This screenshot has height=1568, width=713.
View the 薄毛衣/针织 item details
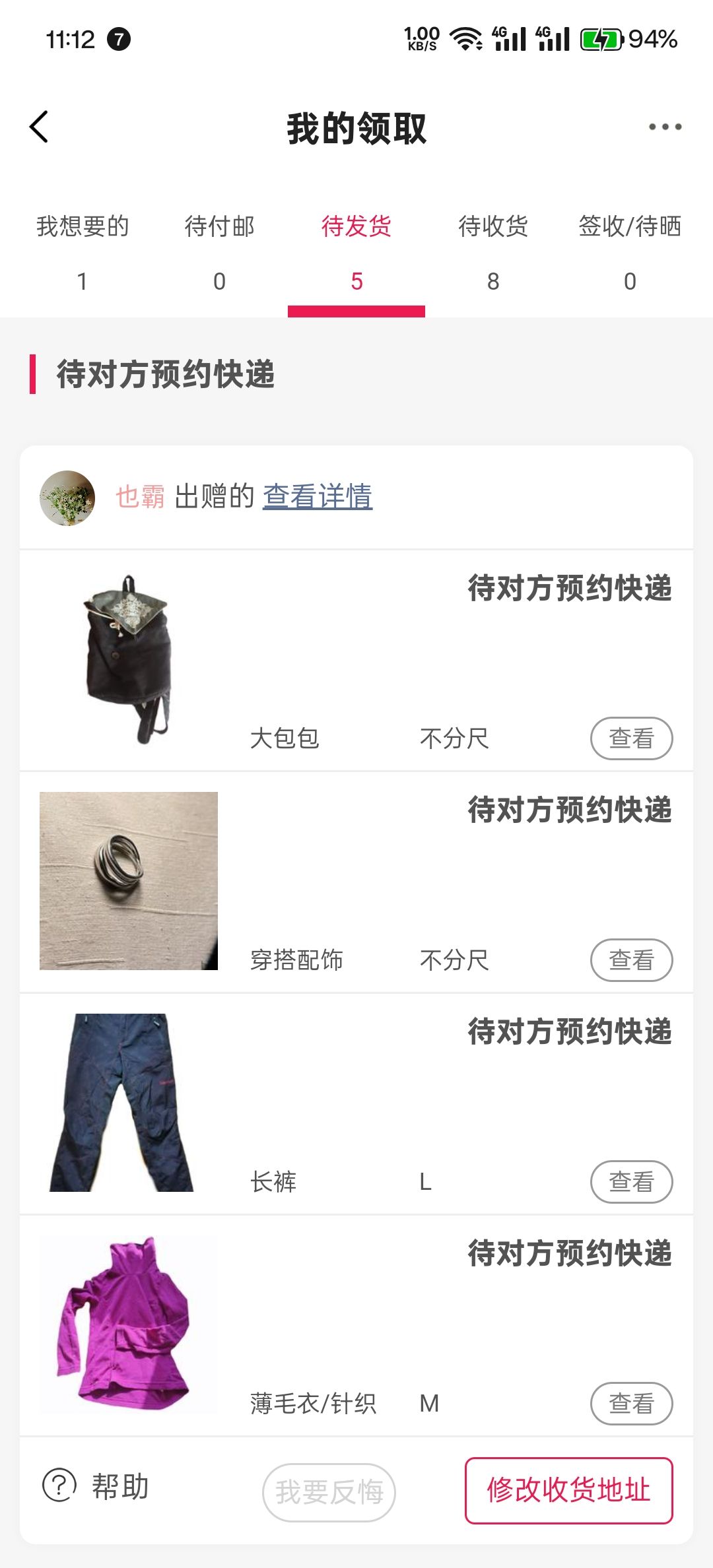point(631,1404)
